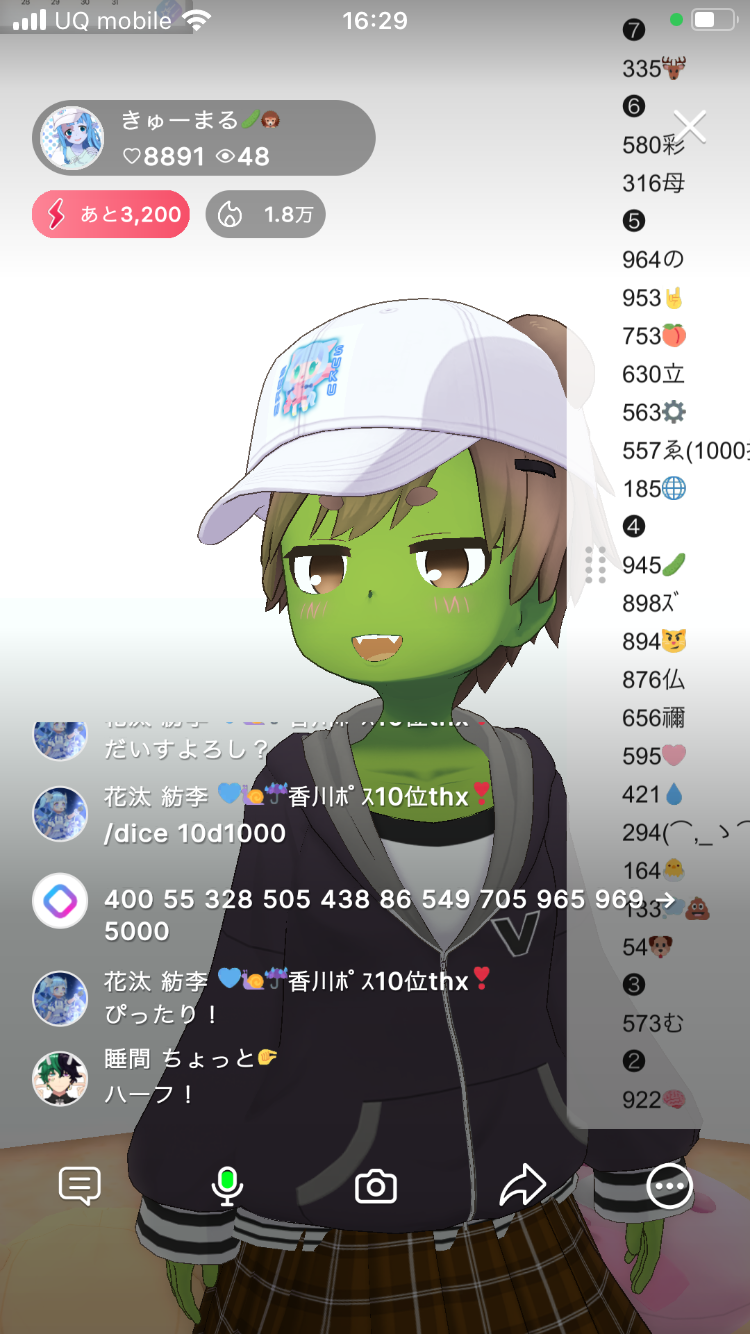
Task: Share this live stream
Action: 522,1186
